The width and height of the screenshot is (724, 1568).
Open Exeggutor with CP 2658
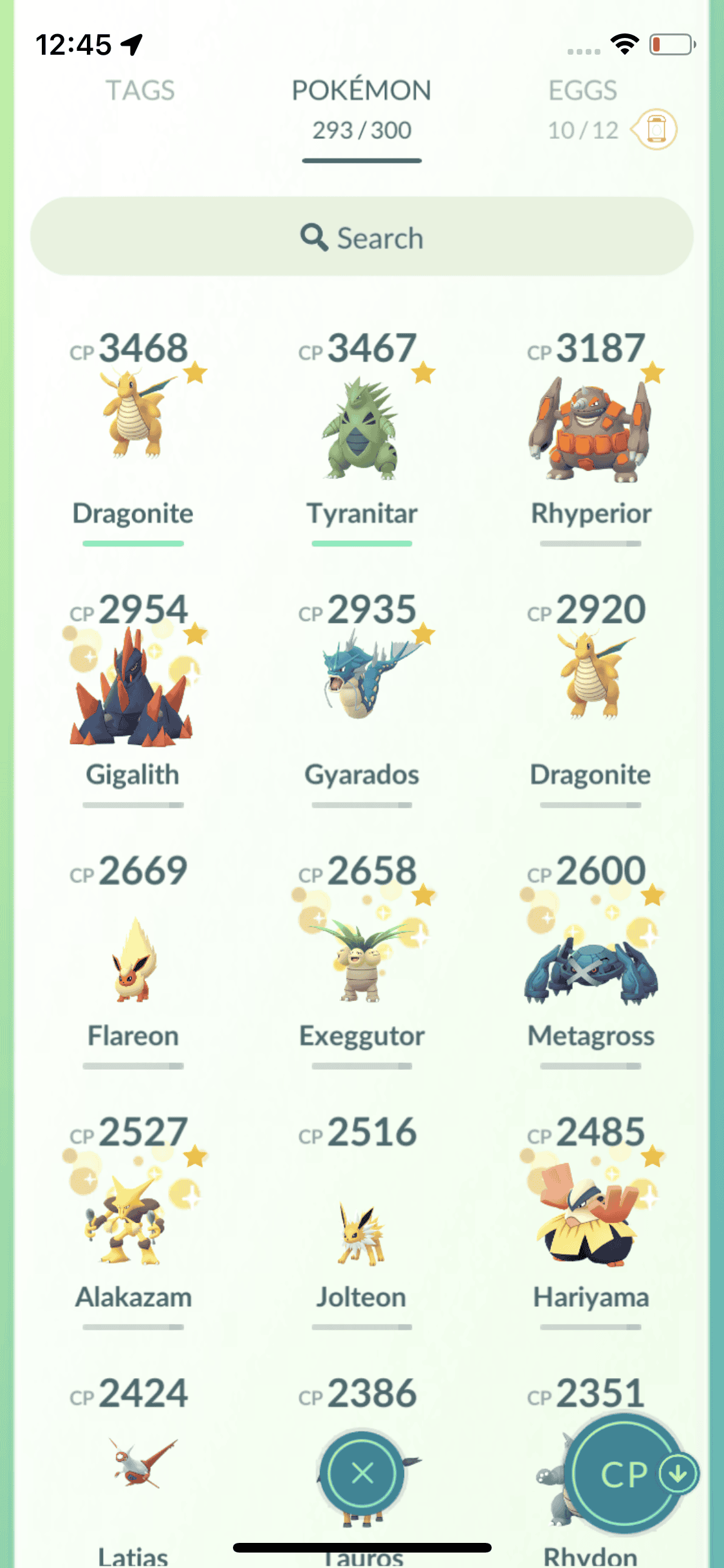pyautogui.click(x=362, y=959)
